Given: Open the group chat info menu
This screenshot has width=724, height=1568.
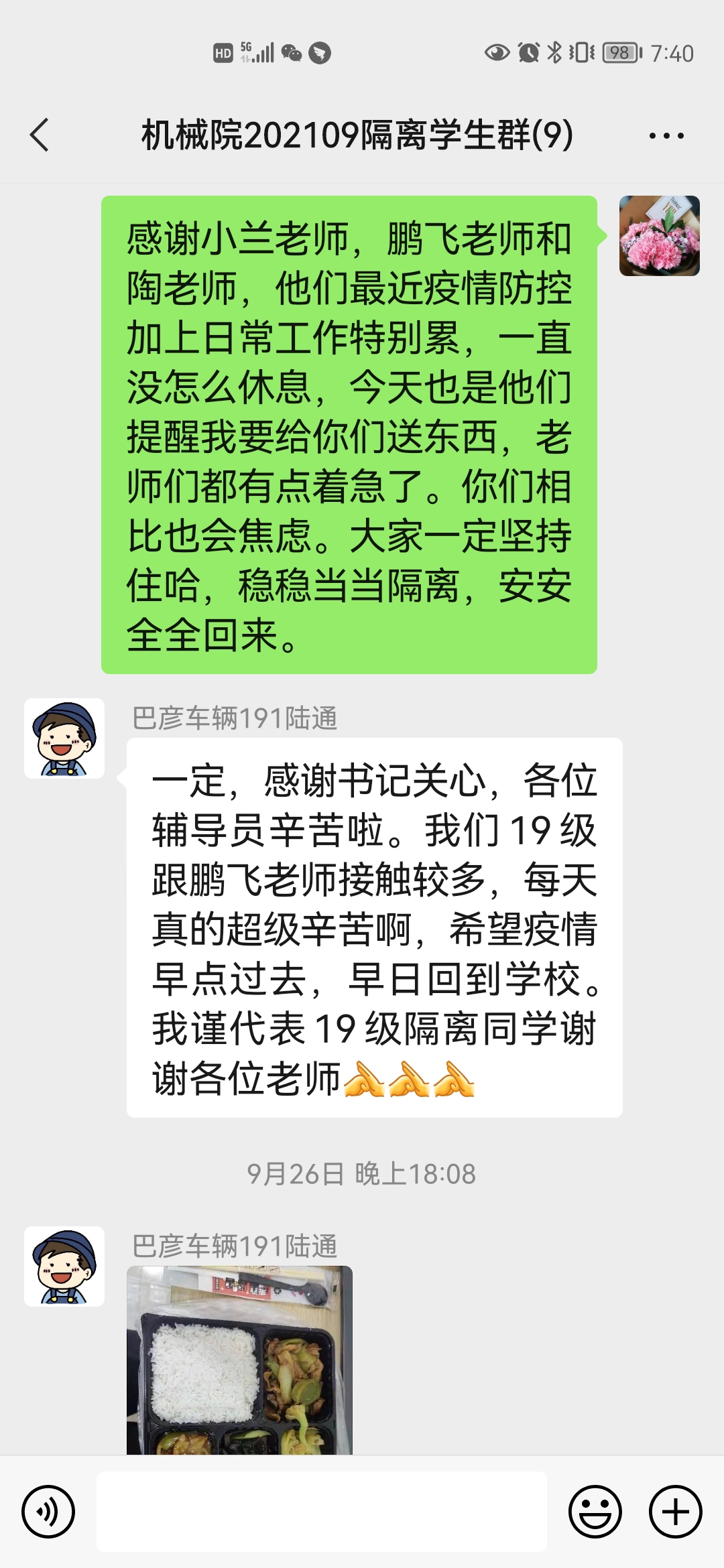Looking at the screenshot, I should 666,135.
